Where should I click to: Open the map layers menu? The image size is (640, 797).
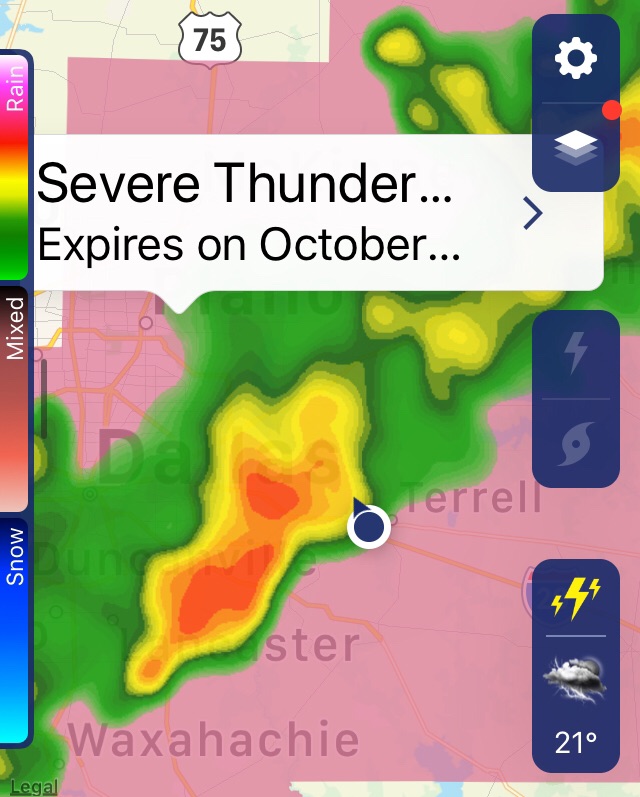click(575, 148)
